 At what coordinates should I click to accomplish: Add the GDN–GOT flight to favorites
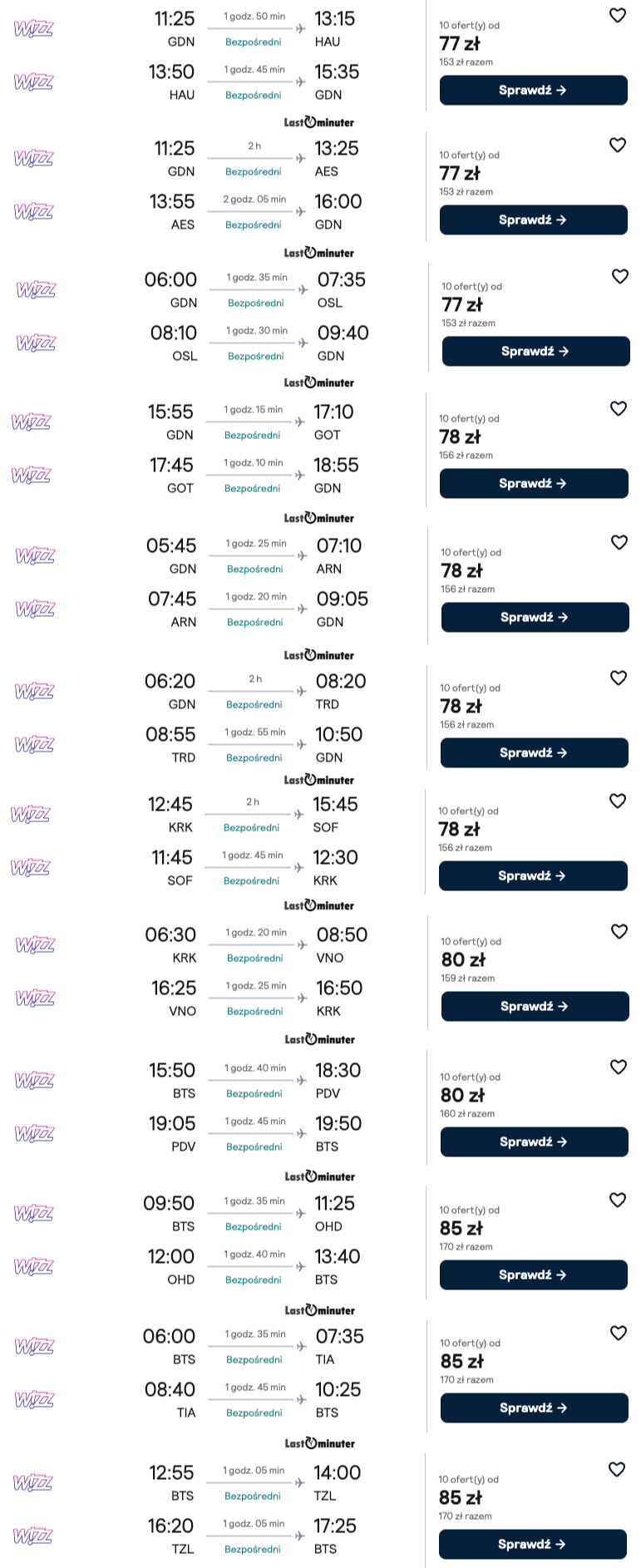tap(619, 409)
